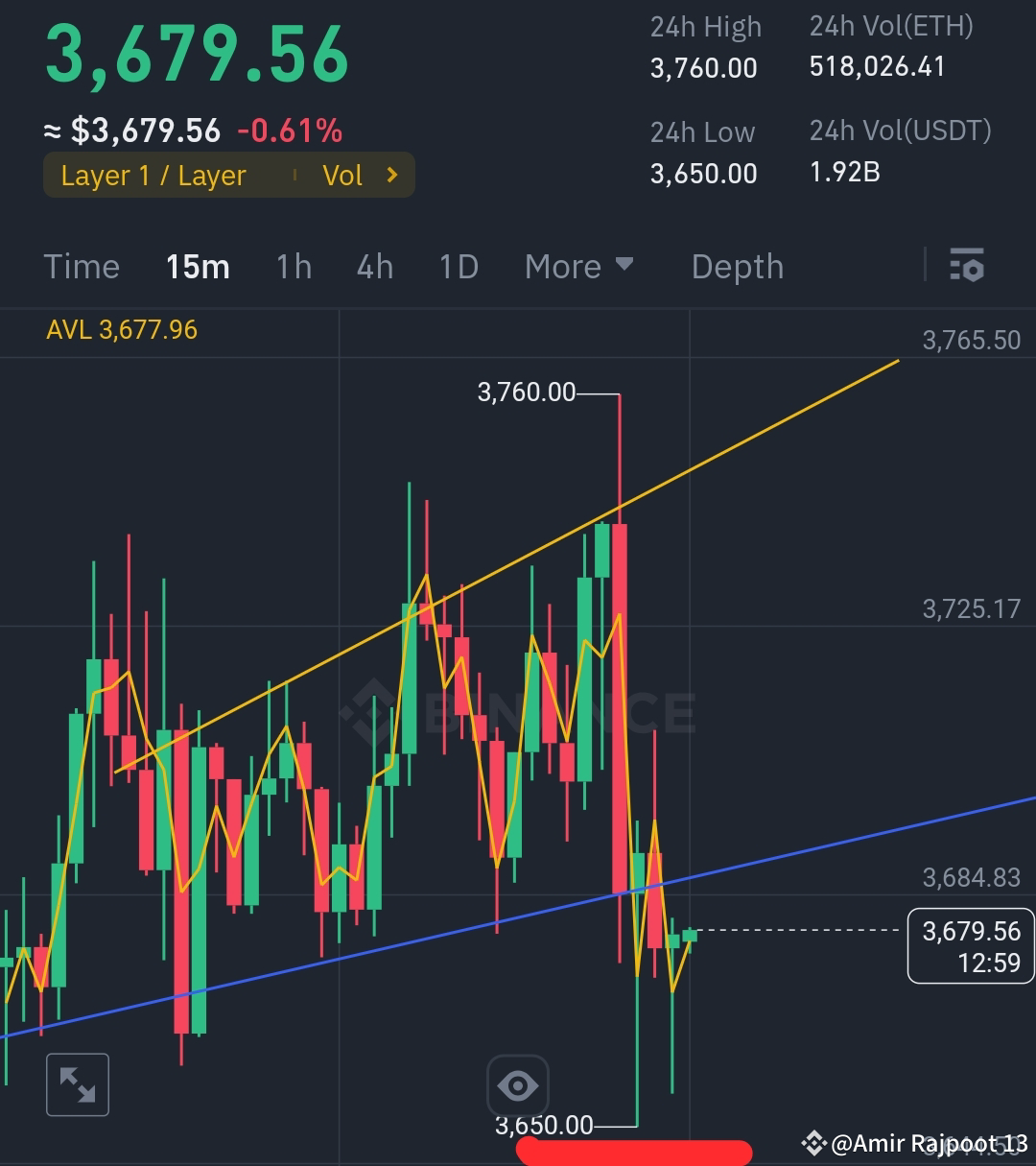Viewport: 1036px width, 1166px height.
Task: Click the Layer 1 / Layer category tag
Action: (x=153, y=175)
